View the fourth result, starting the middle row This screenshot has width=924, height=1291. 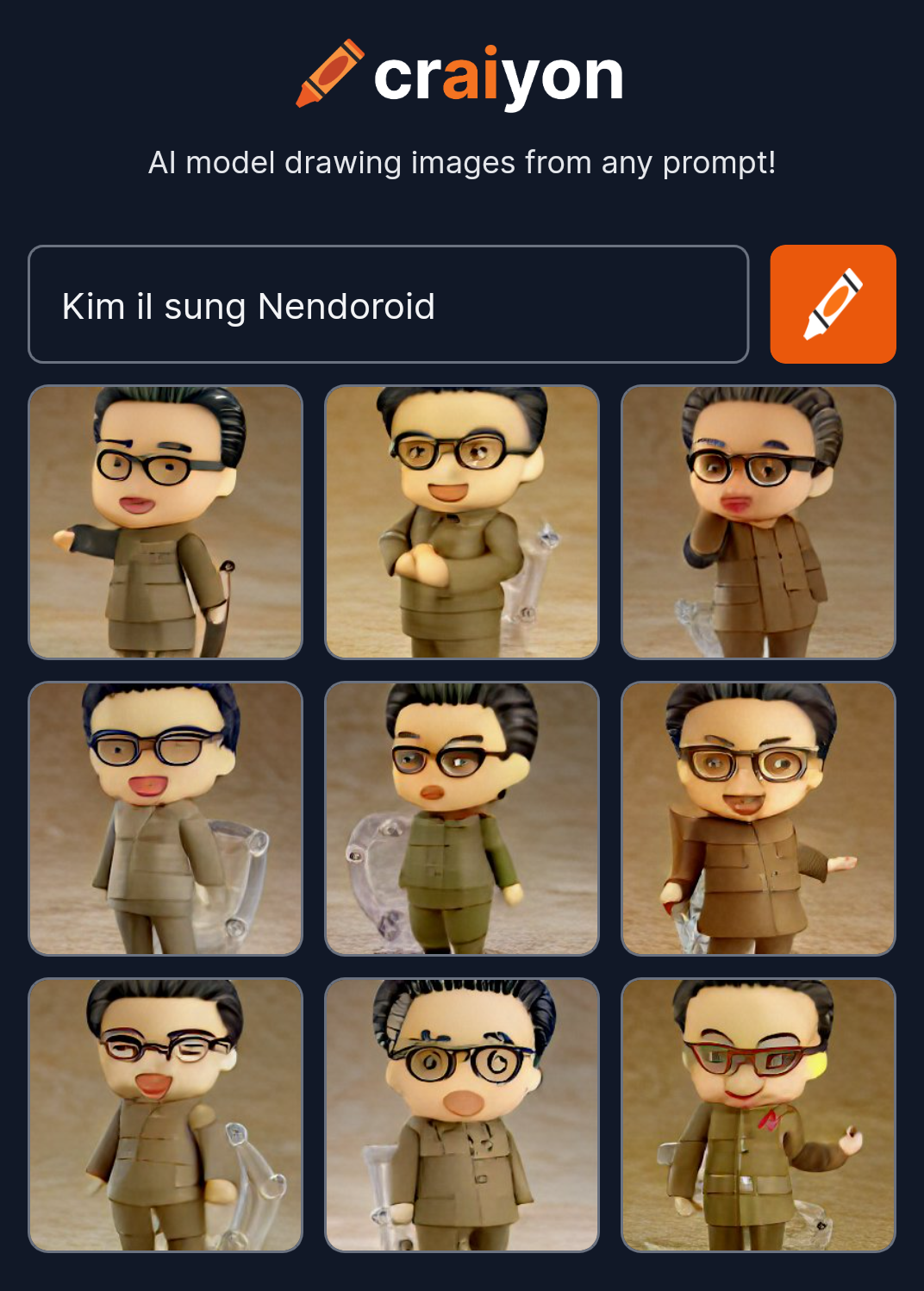tap(165, 819)
